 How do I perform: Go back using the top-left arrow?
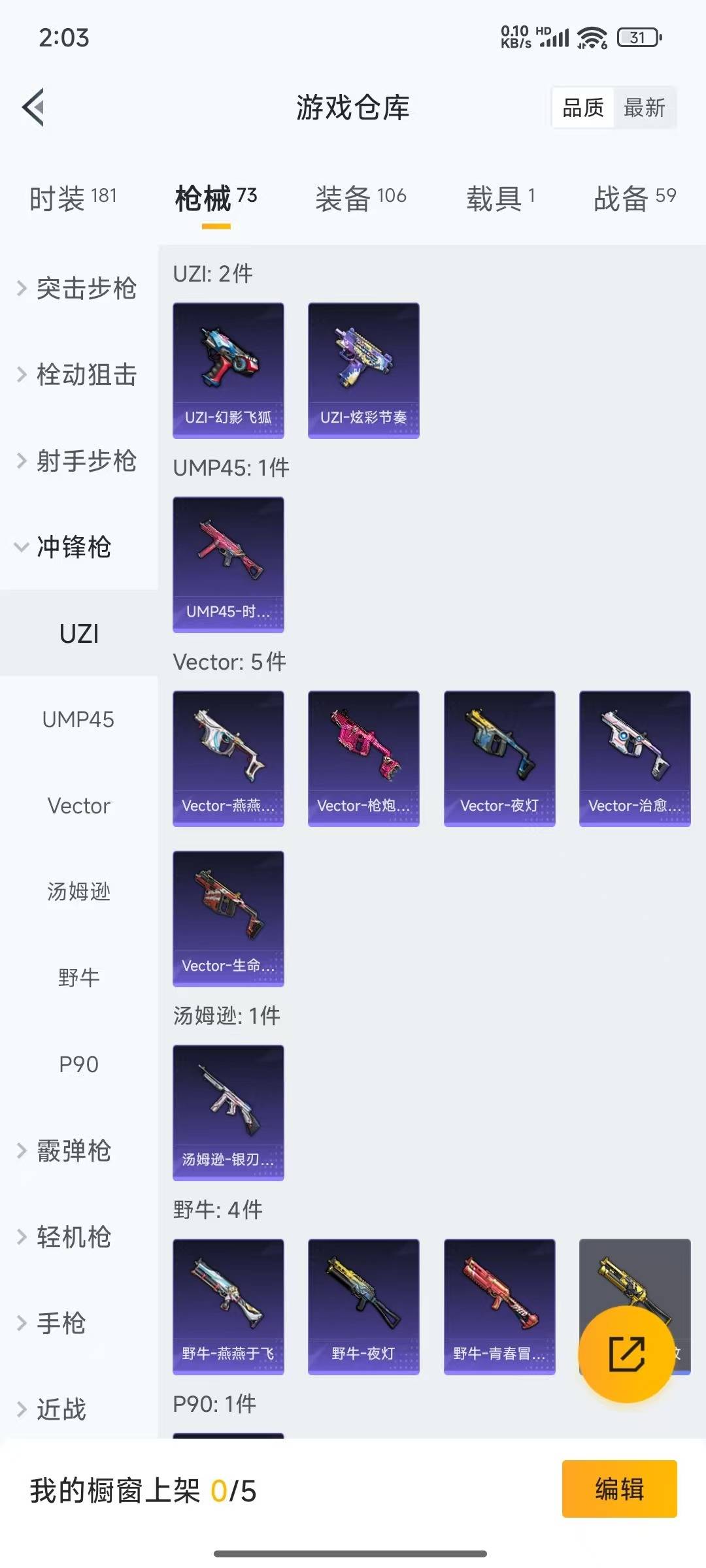(34, 107)
